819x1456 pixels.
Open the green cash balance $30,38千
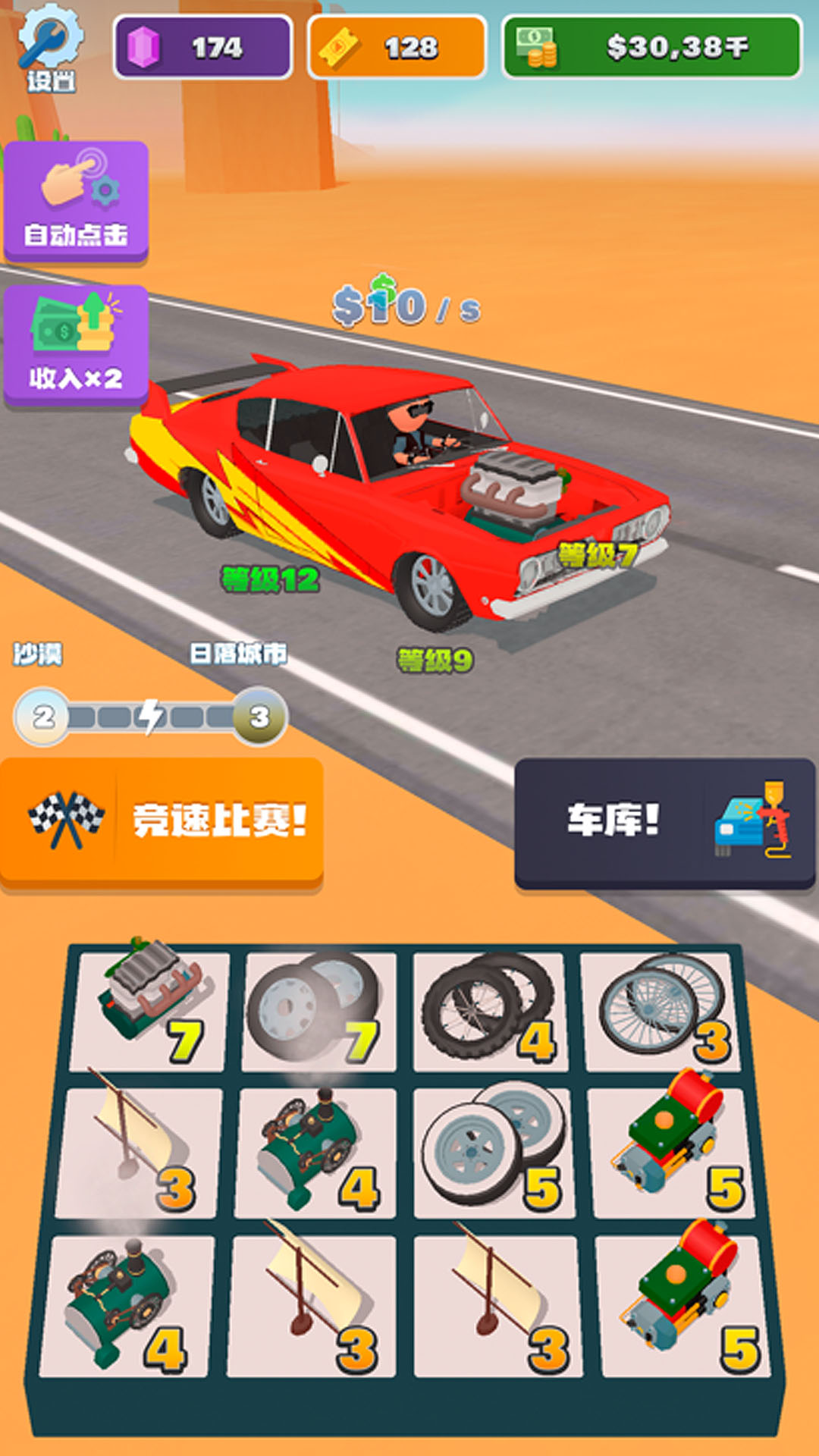[652, 48]
